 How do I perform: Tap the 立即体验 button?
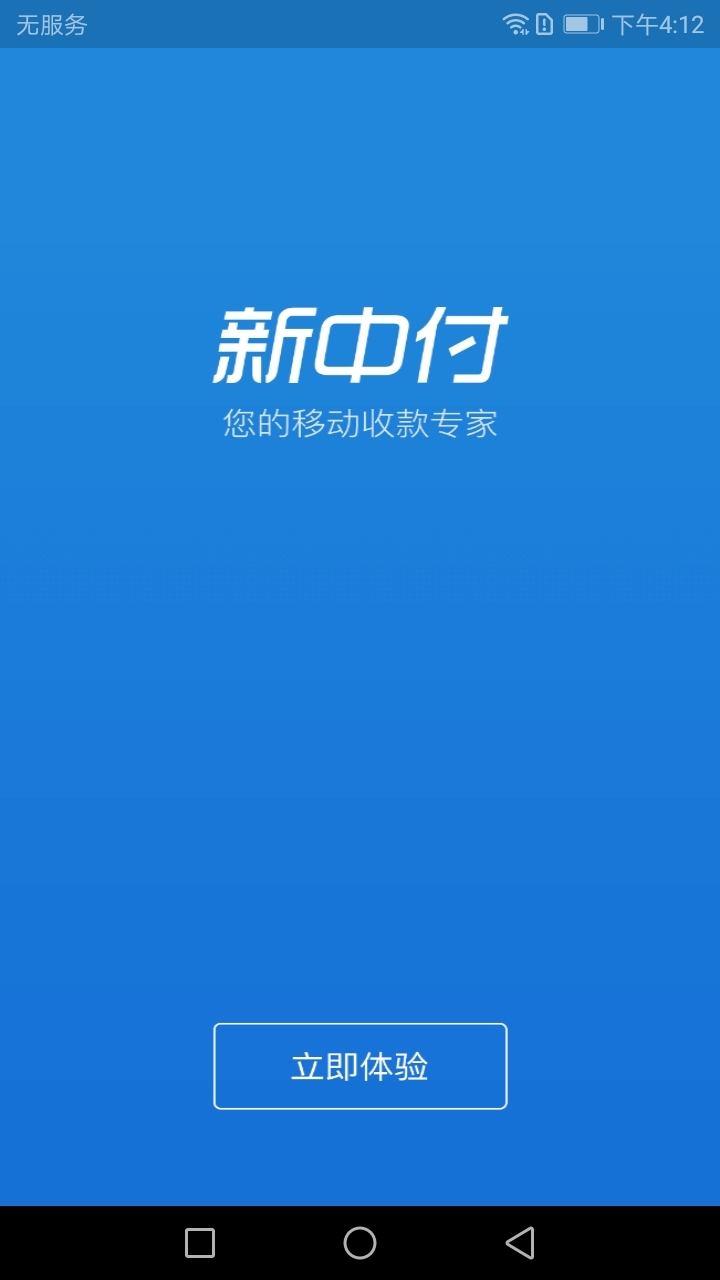coord(360,1066)
